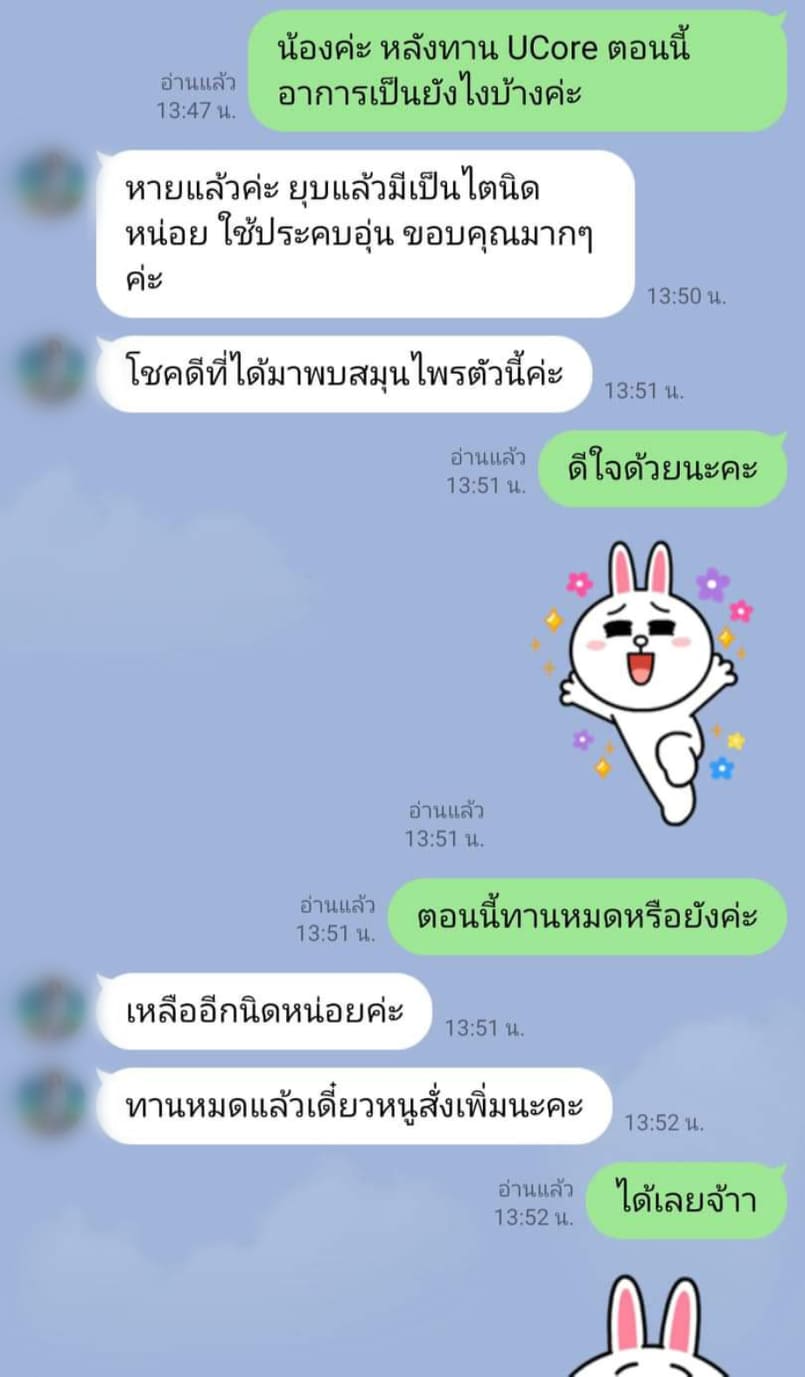
Task: Open profile picture beside the 'ทานหมดแล้วเดี๋ยวหนูสั่งเพิ่มนะคะ' message
Action: pyautogui.click(x=51, y=1102)
